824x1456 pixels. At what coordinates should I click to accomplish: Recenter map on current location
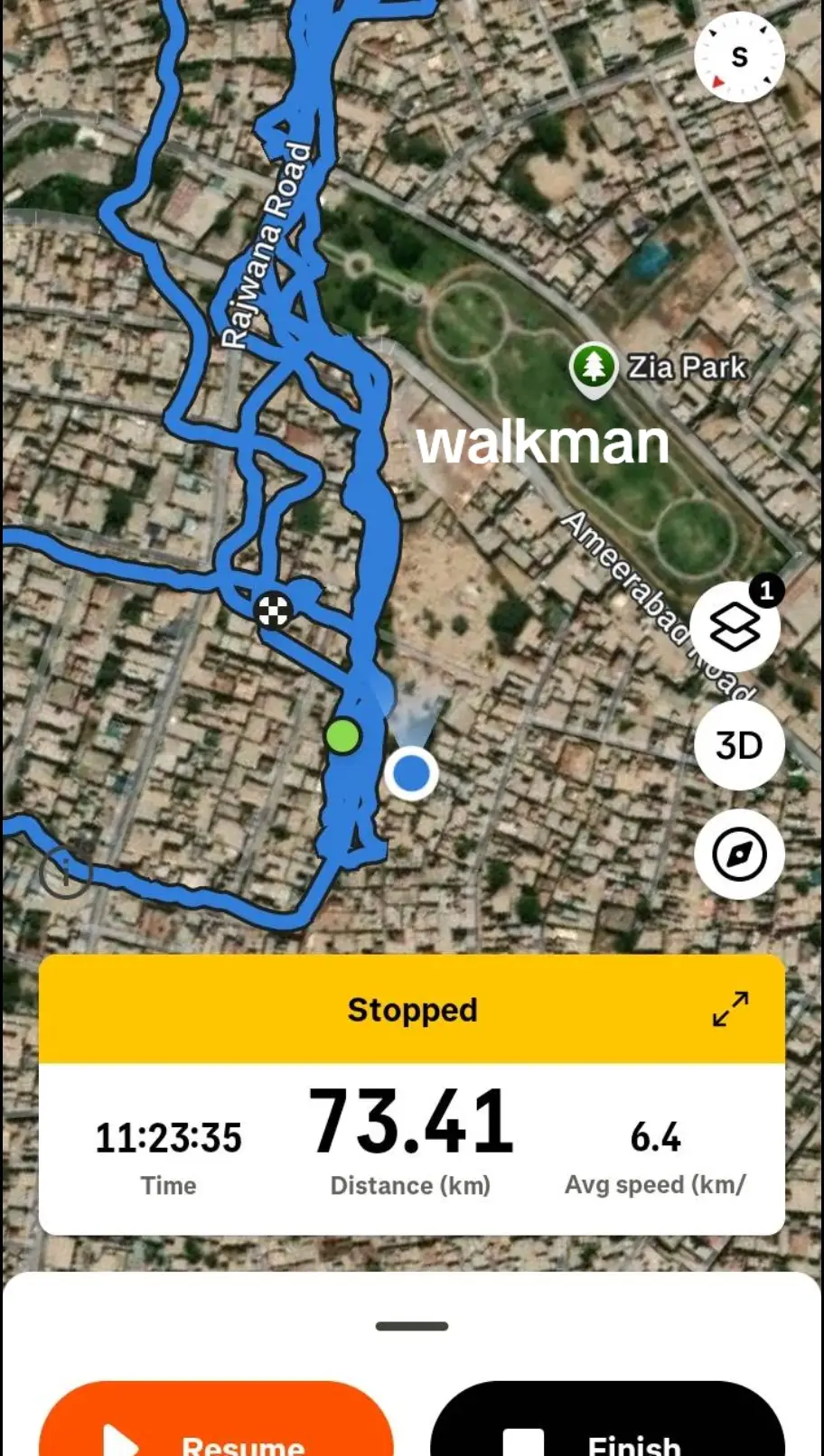pos(739,854)
